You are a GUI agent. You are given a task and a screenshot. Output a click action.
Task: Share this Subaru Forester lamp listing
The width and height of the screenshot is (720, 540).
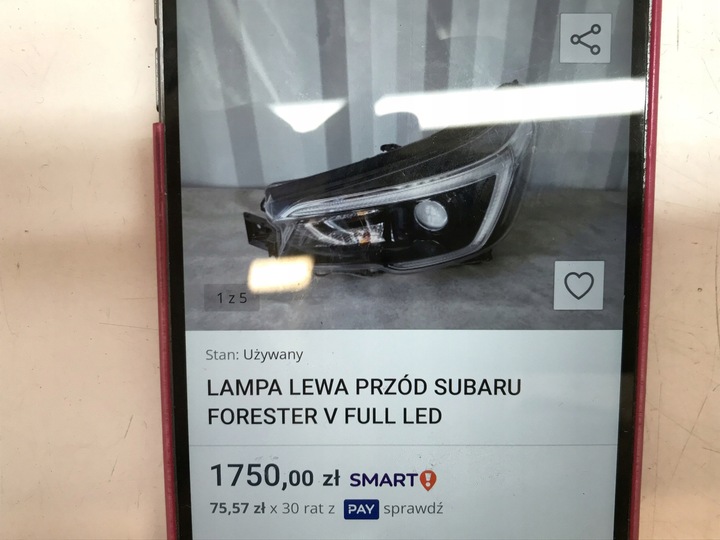(x=585, y=39)
